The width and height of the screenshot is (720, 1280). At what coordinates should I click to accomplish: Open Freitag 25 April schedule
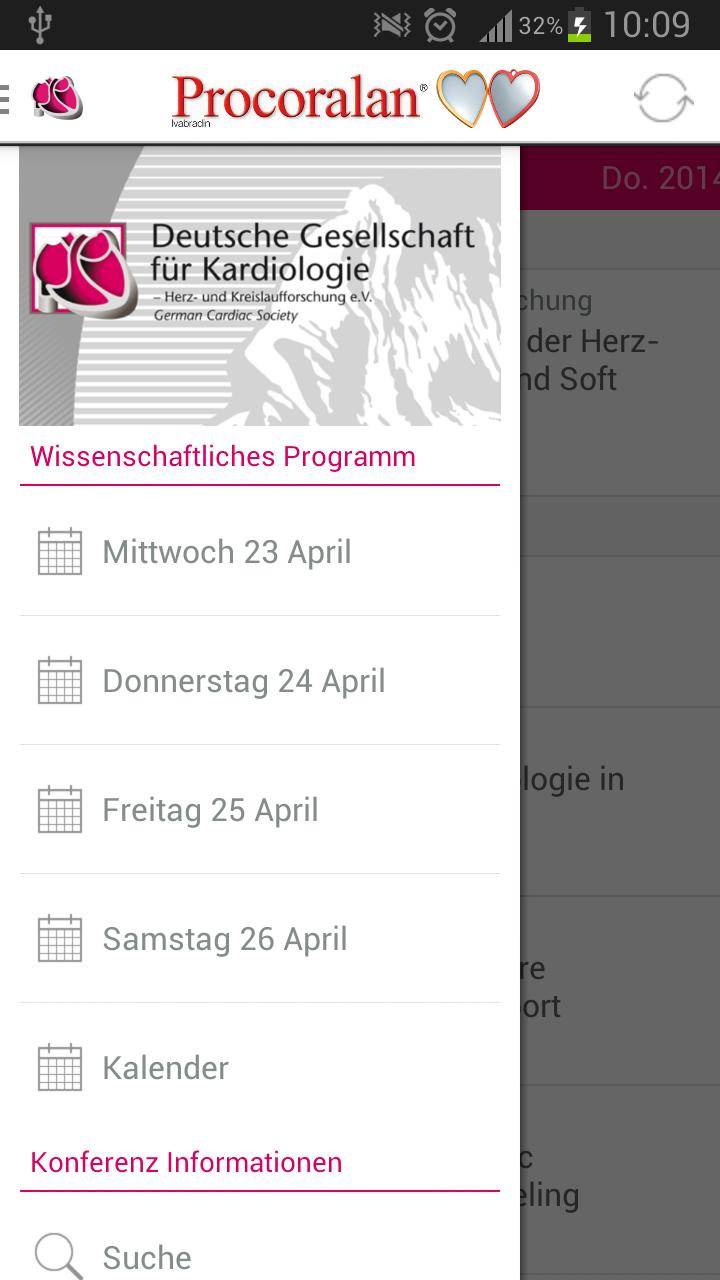[x=210, y=810]
